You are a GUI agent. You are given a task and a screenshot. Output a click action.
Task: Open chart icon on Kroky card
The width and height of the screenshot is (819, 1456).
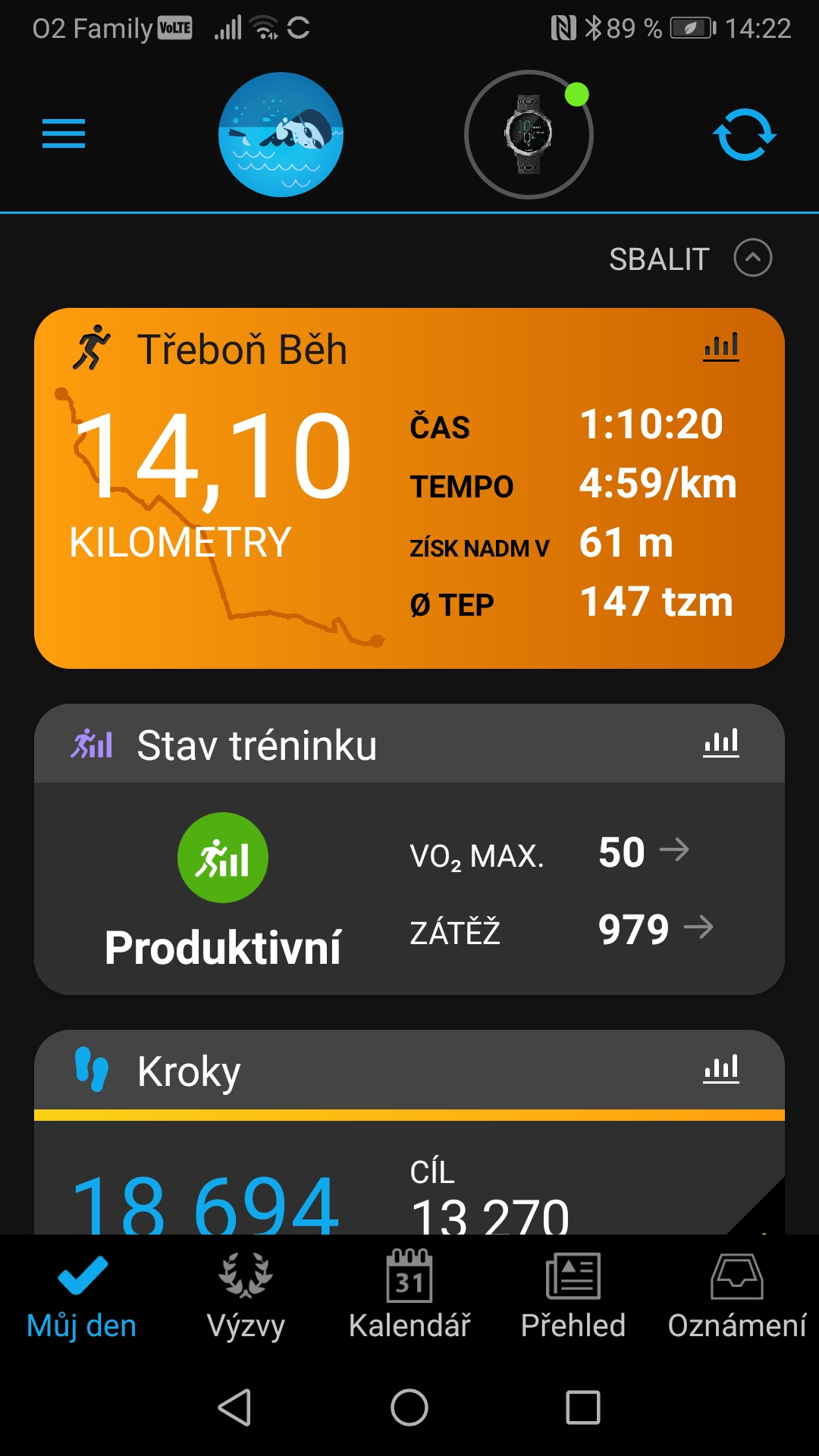tap(721, 1069)
